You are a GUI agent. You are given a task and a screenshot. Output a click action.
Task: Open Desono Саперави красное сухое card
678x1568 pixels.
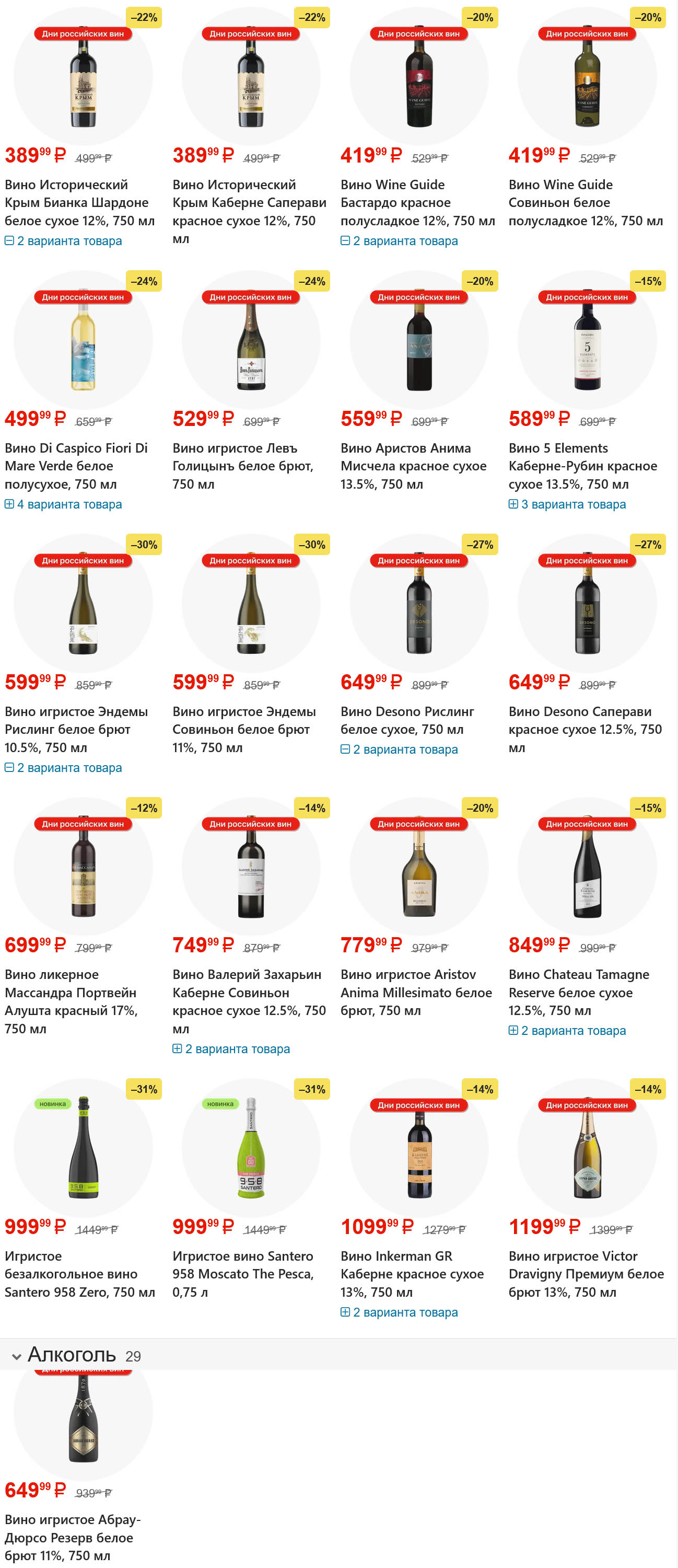[585, 729]
